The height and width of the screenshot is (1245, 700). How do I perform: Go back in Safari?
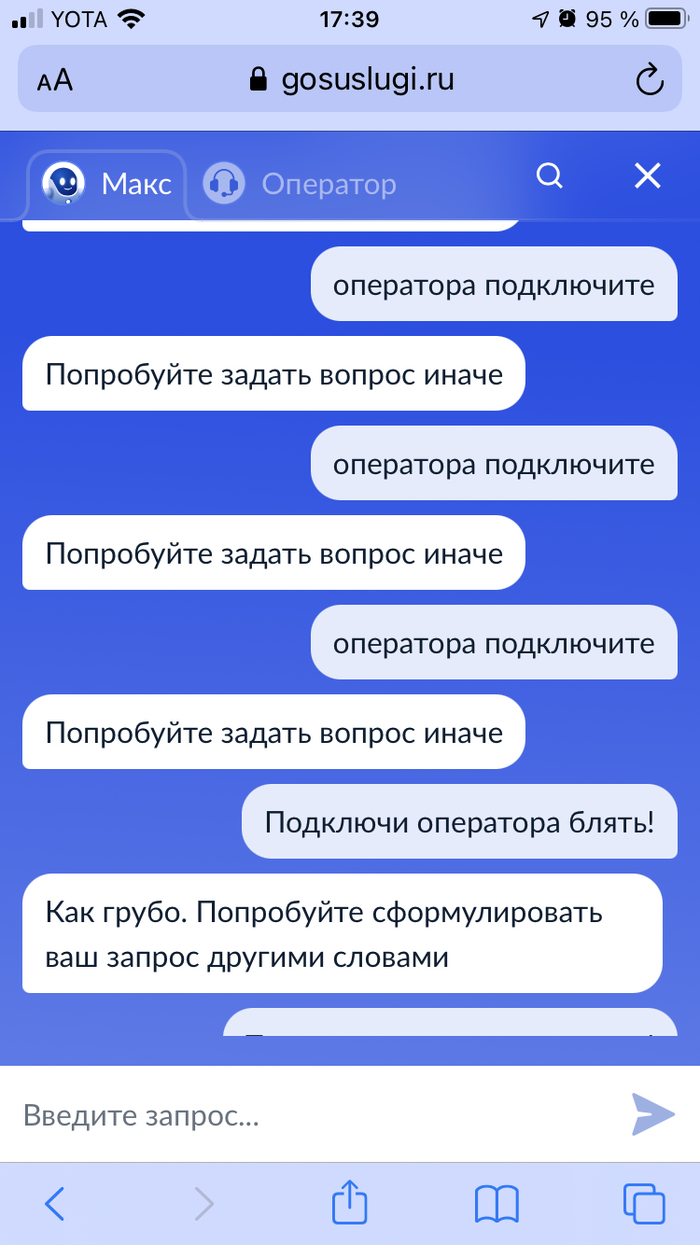click(x=55, y=1203)
